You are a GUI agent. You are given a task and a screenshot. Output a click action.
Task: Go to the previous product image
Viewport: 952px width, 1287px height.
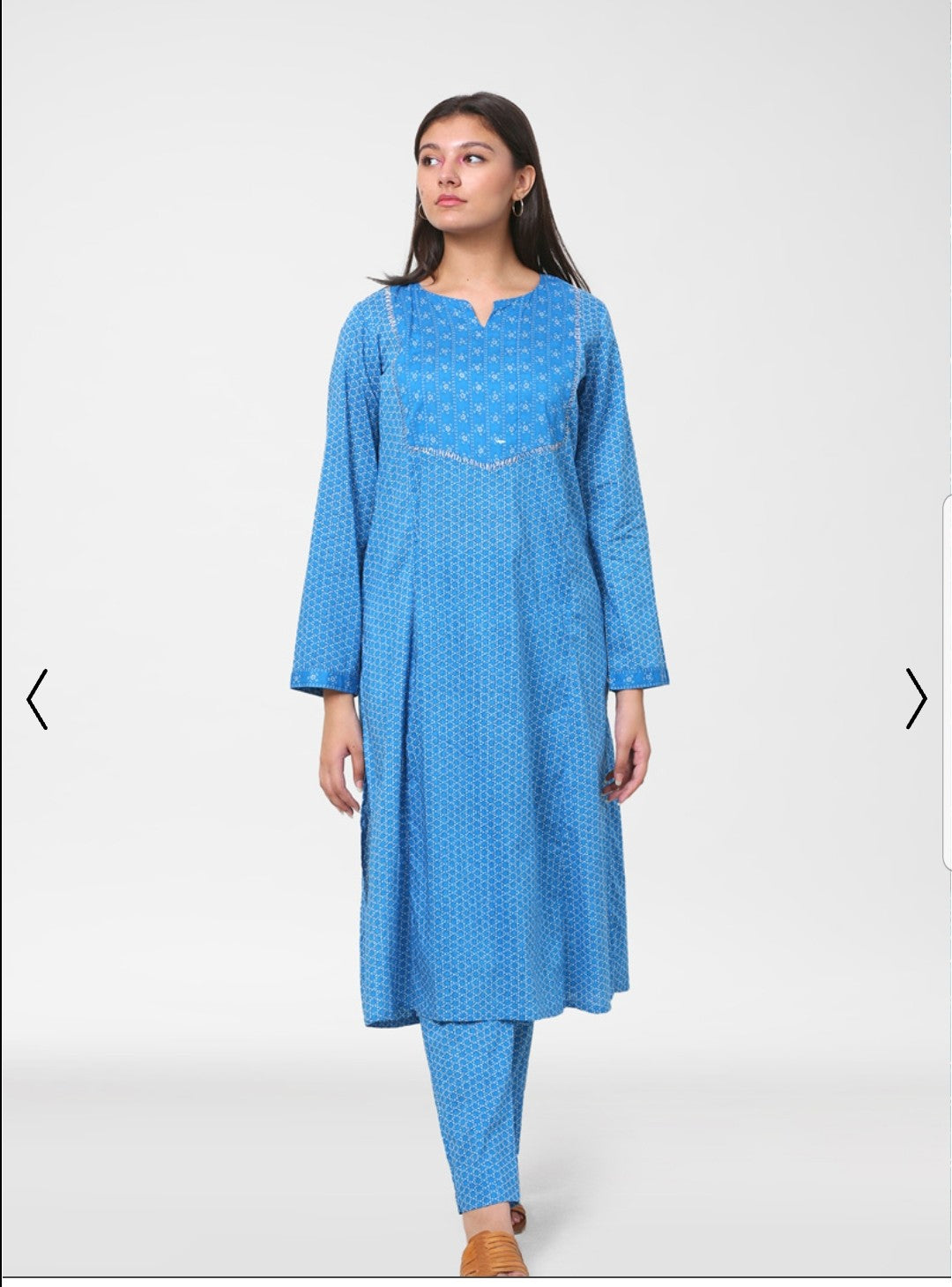click(37, 699)
